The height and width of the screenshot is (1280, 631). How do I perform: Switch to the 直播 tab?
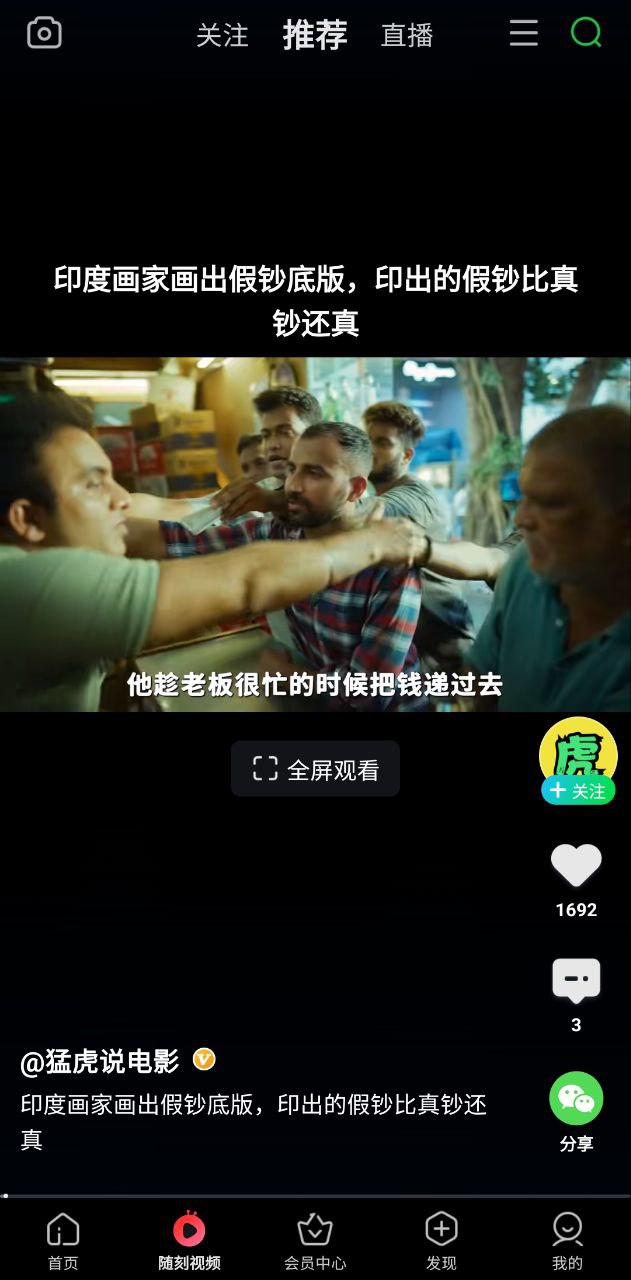point(407,35)
